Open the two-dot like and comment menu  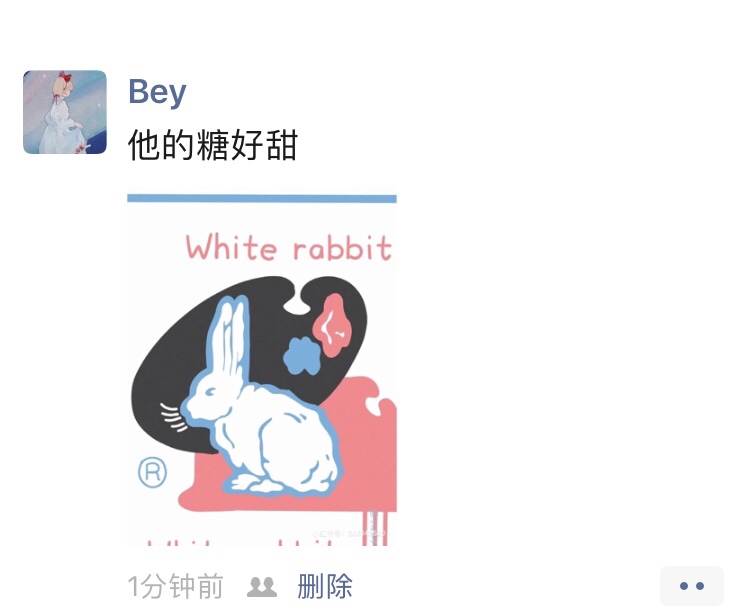click(x=692, y=586)
